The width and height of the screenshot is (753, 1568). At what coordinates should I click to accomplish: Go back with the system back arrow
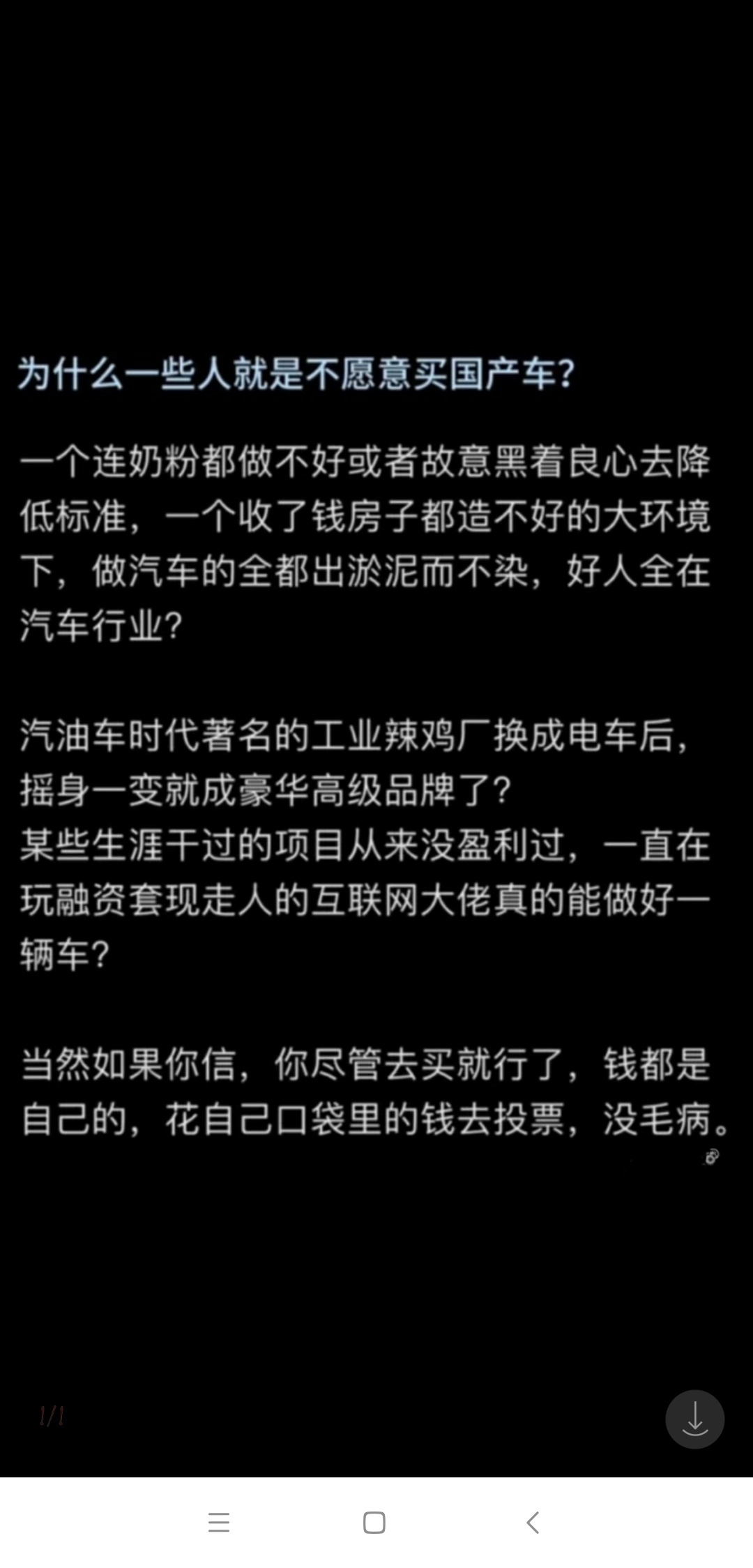[533, 1522]
